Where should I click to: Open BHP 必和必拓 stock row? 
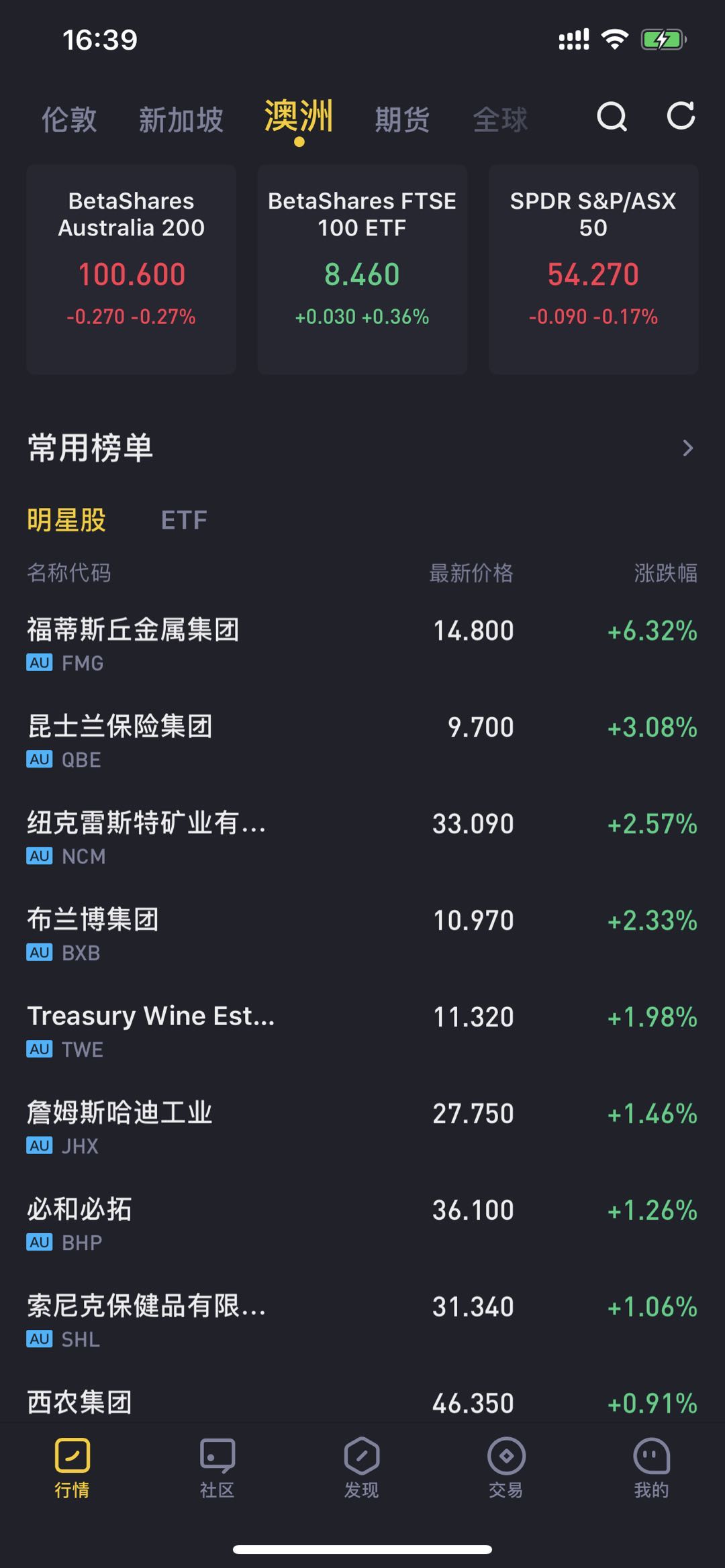point(362,1224)
